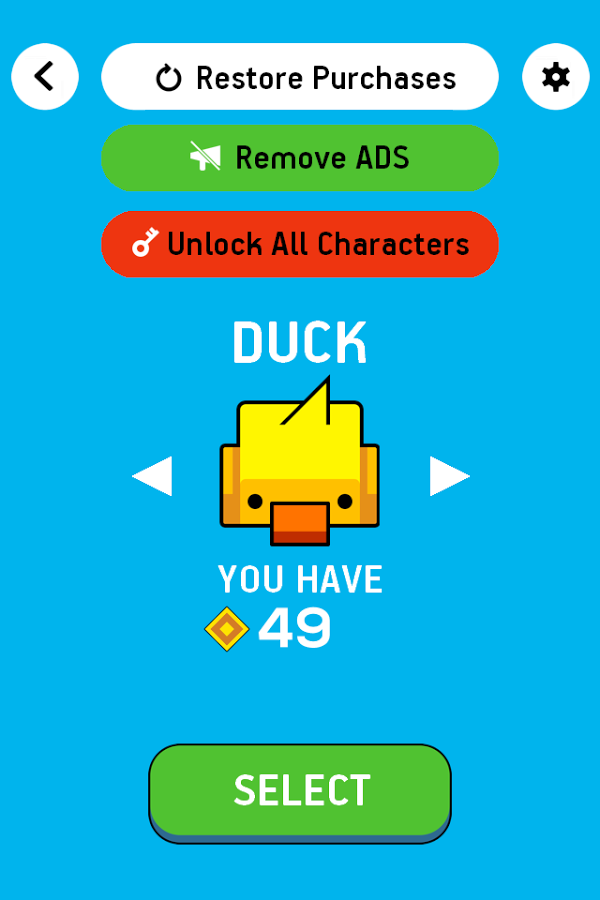Select the Duck character
Viewport: 600px width, 900px height.
pos(300,791)
